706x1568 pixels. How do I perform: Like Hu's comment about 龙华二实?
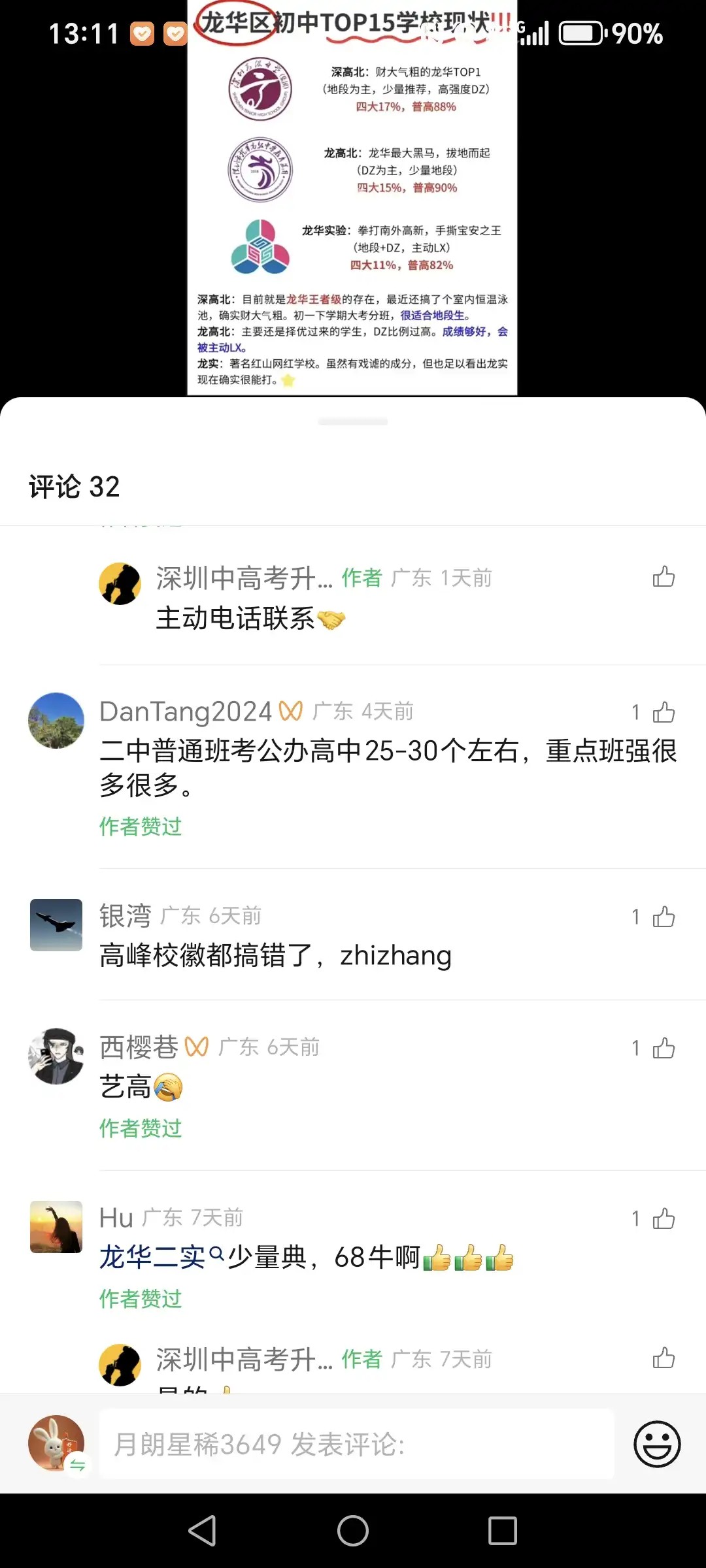pyautogui.click(x=664, y=1218)
